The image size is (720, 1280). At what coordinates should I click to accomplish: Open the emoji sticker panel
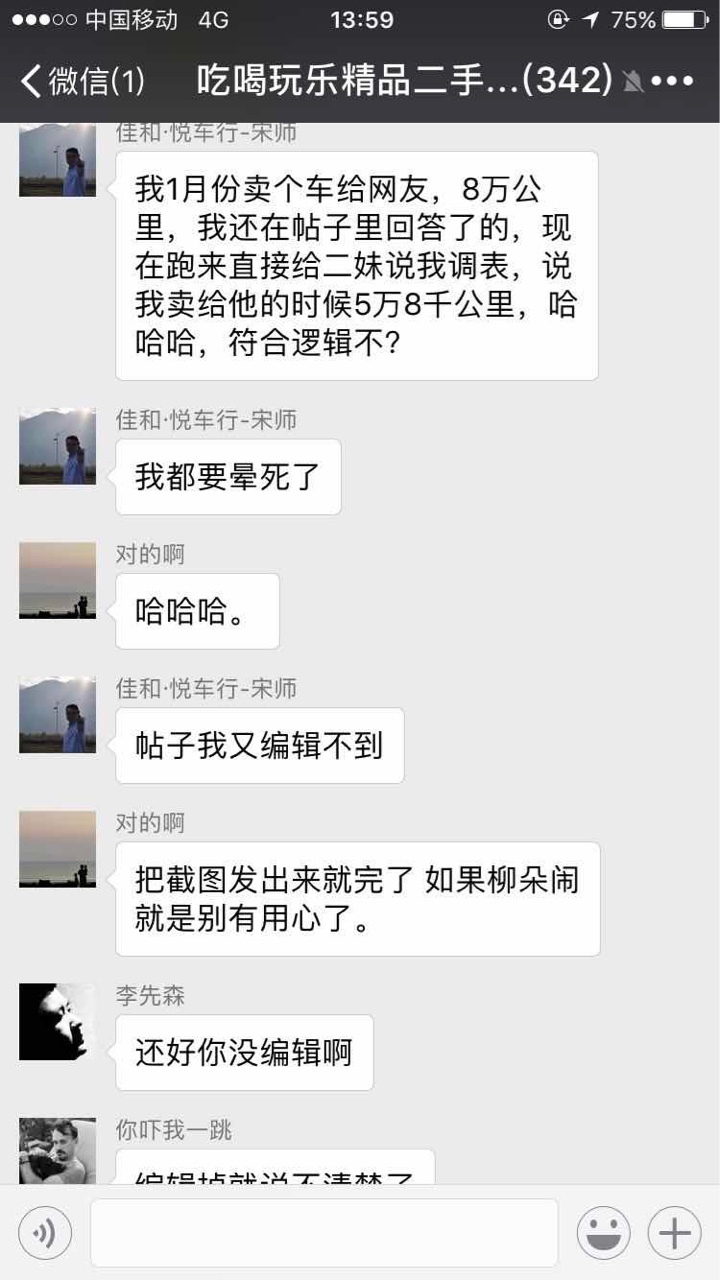pos(603,1233)
